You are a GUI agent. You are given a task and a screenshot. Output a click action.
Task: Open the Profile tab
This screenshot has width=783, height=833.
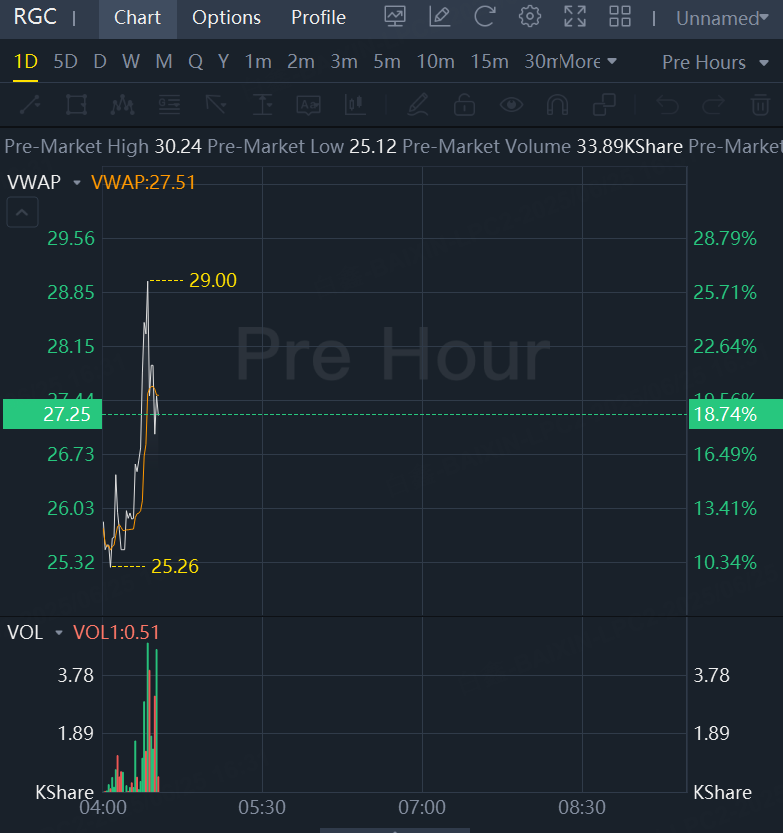point(318,18)
